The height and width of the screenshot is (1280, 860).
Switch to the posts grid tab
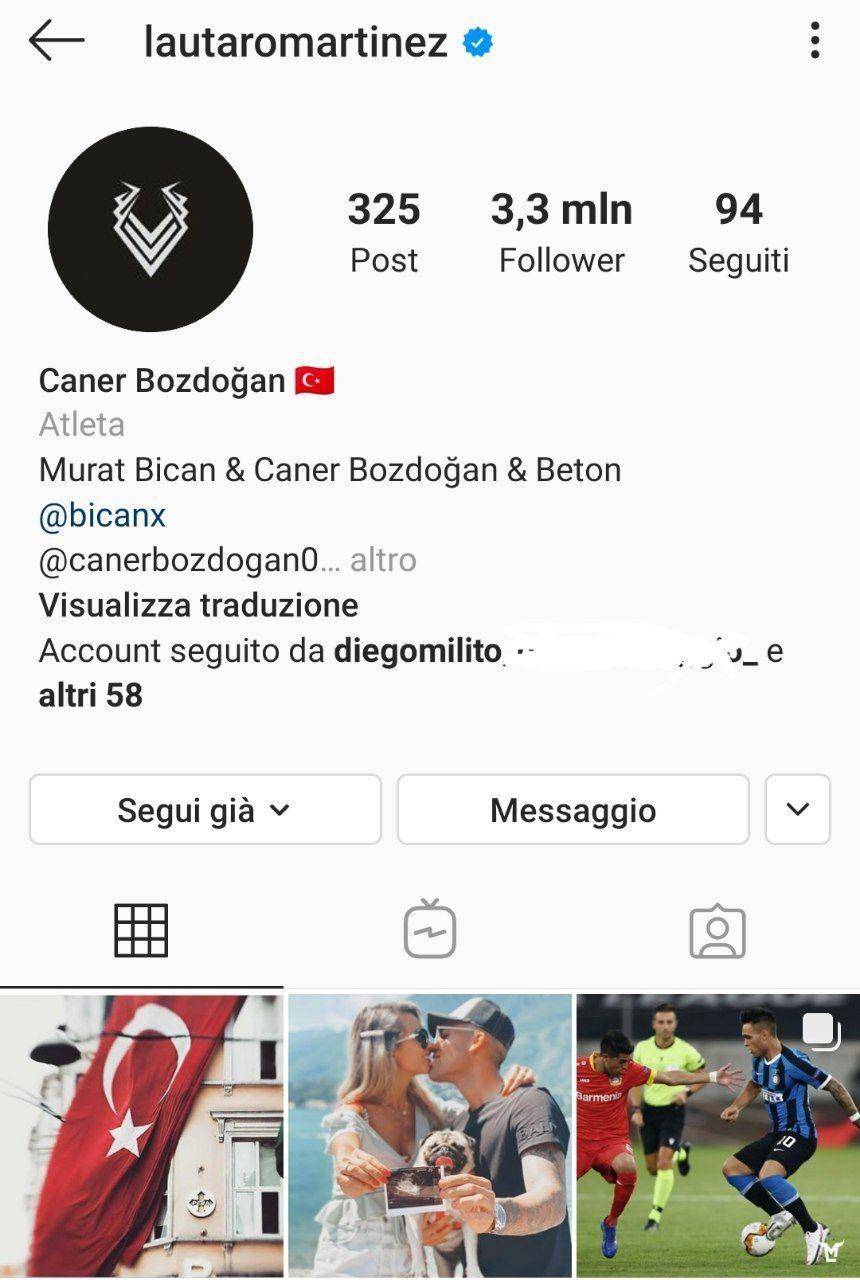[x=141, y=931]
